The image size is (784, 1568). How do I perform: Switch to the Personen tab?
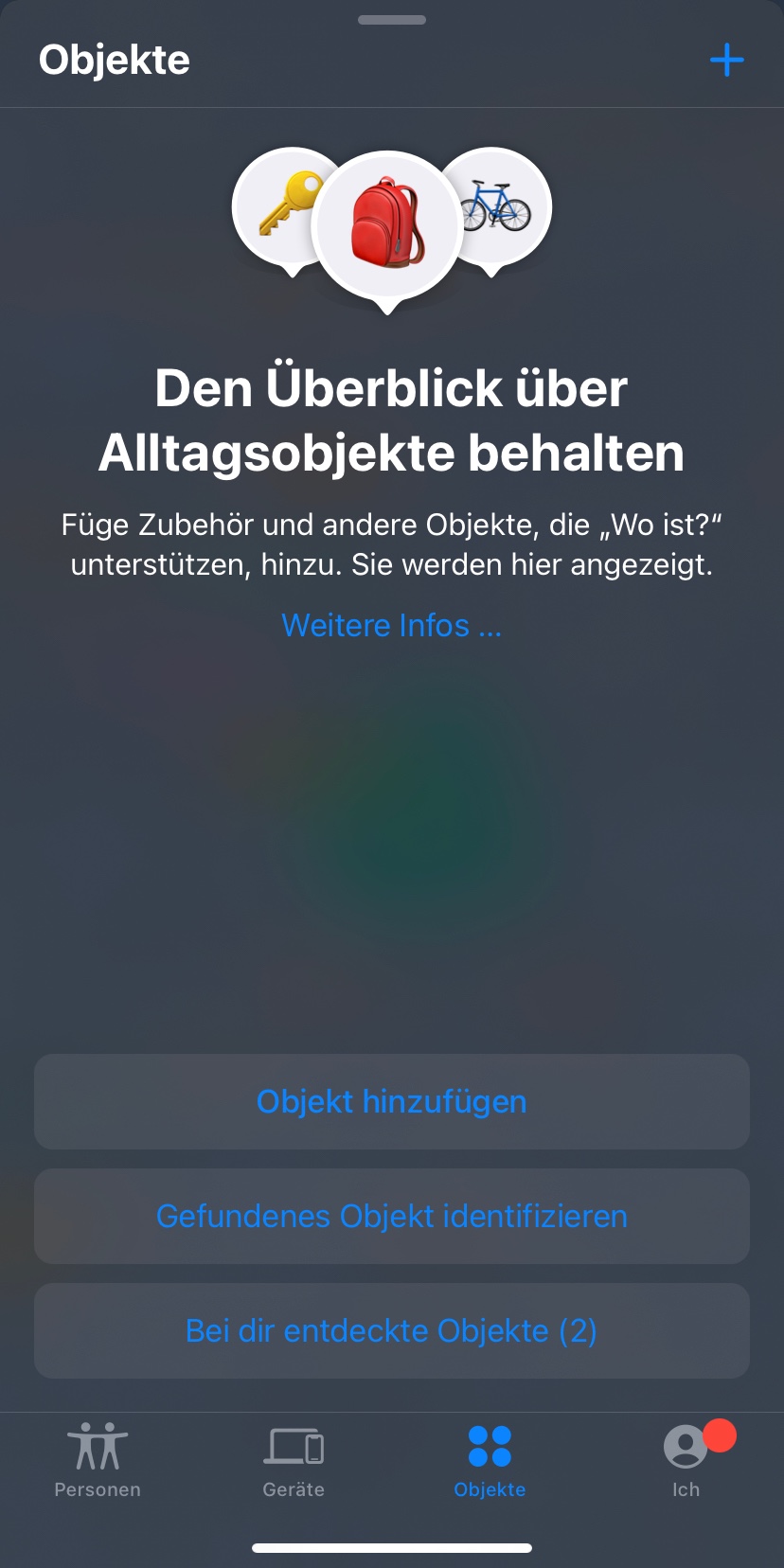tap(98, 1460)
